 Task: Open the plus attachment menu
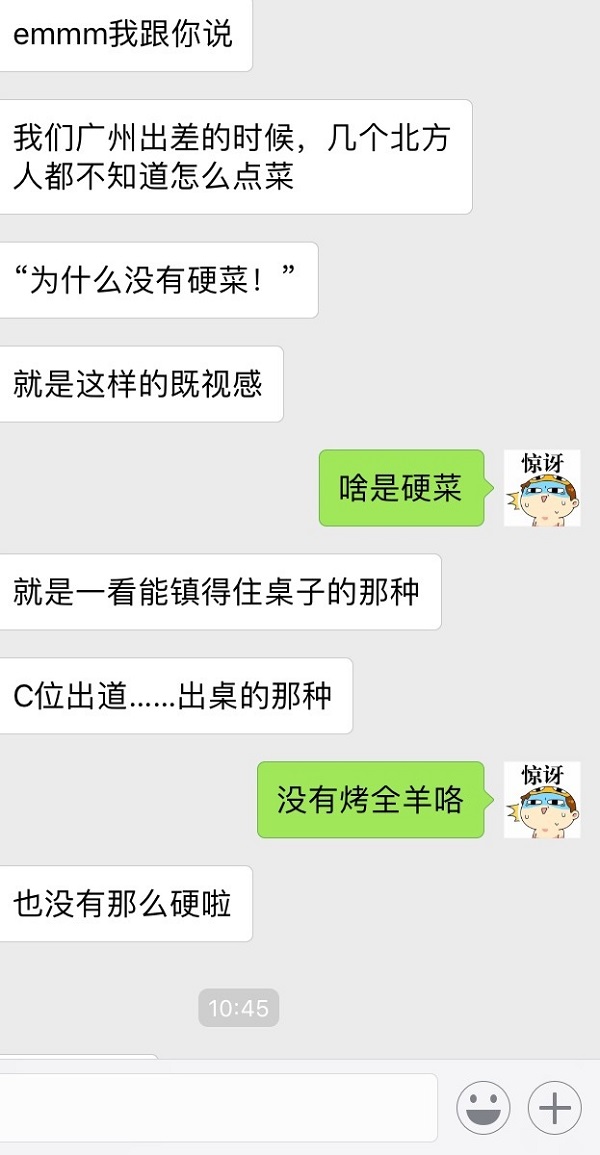(x=555, y=1108)
